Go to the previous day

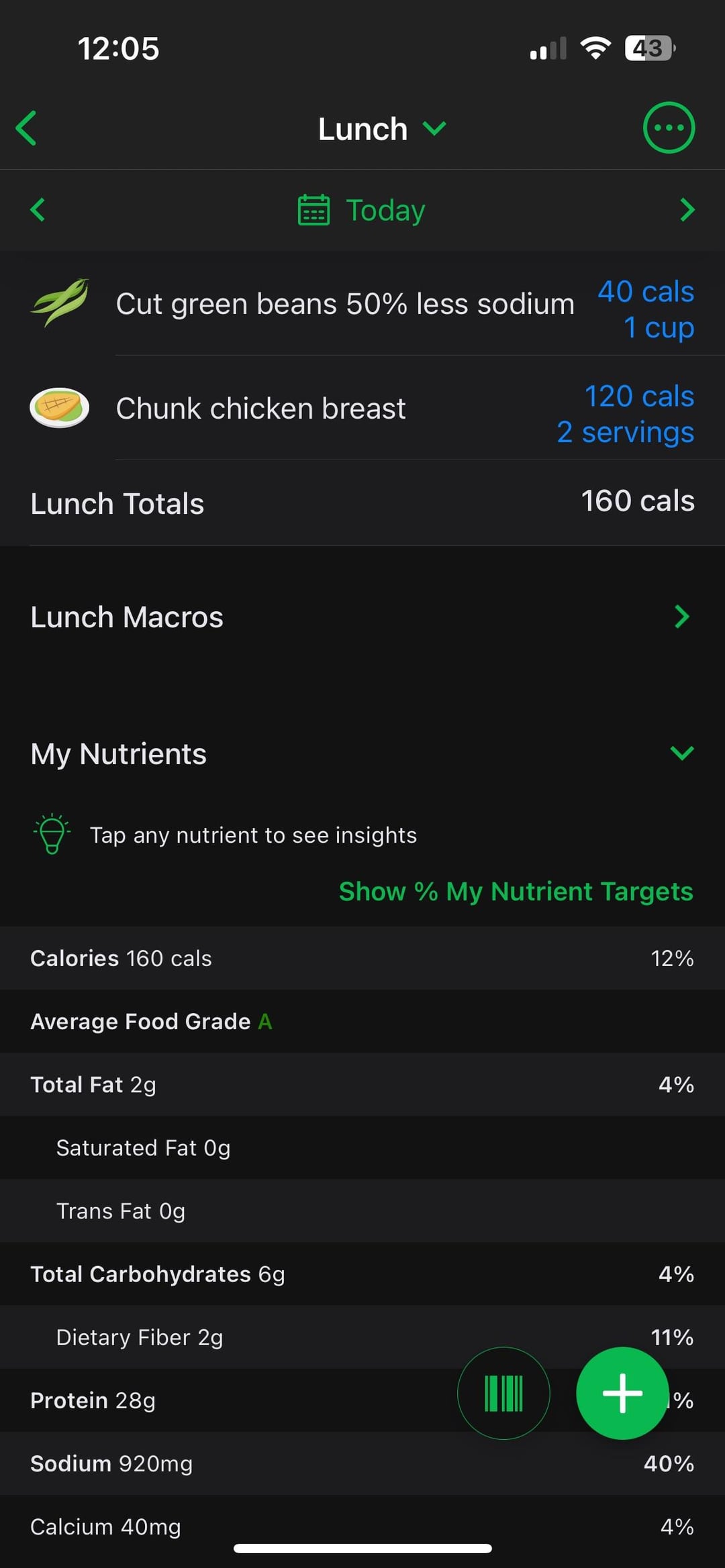(38, 210)
